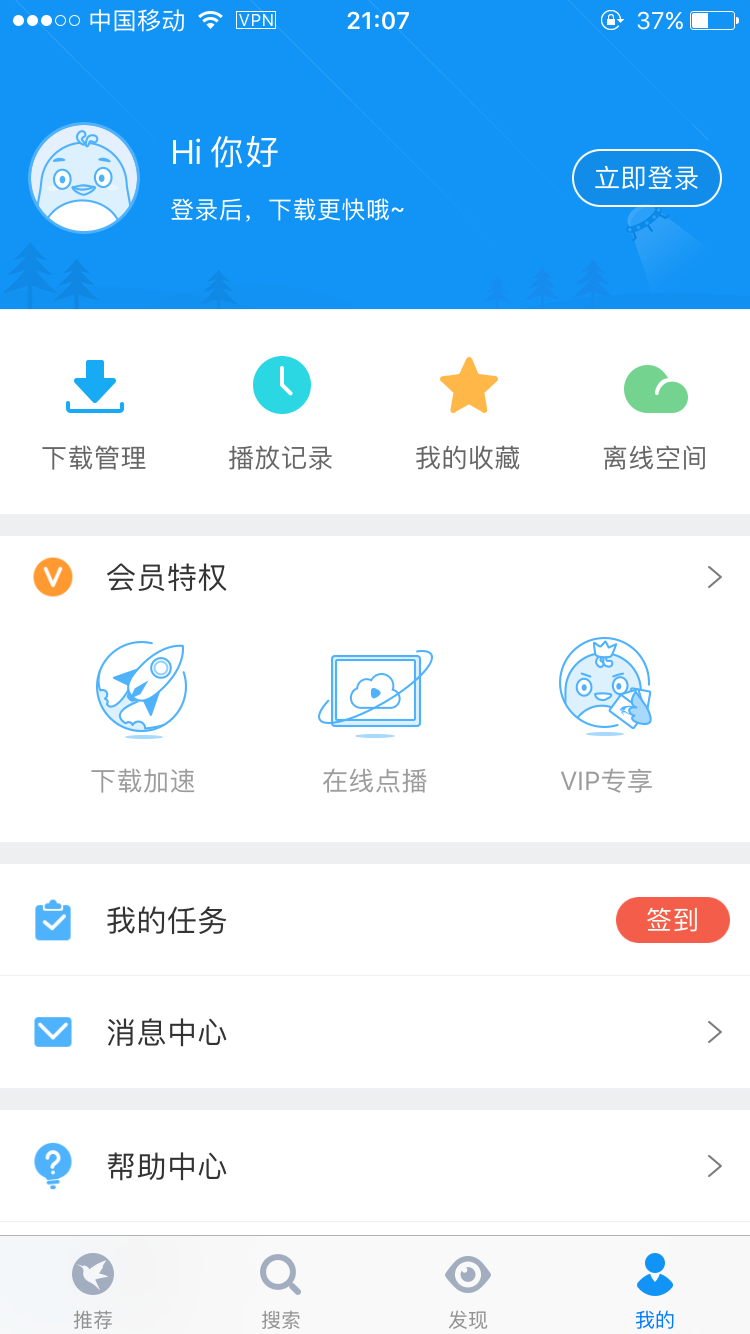Expand 会员特权 member privileges
Viewport: 750px width, 1334px height.
(x=714, y=577)
